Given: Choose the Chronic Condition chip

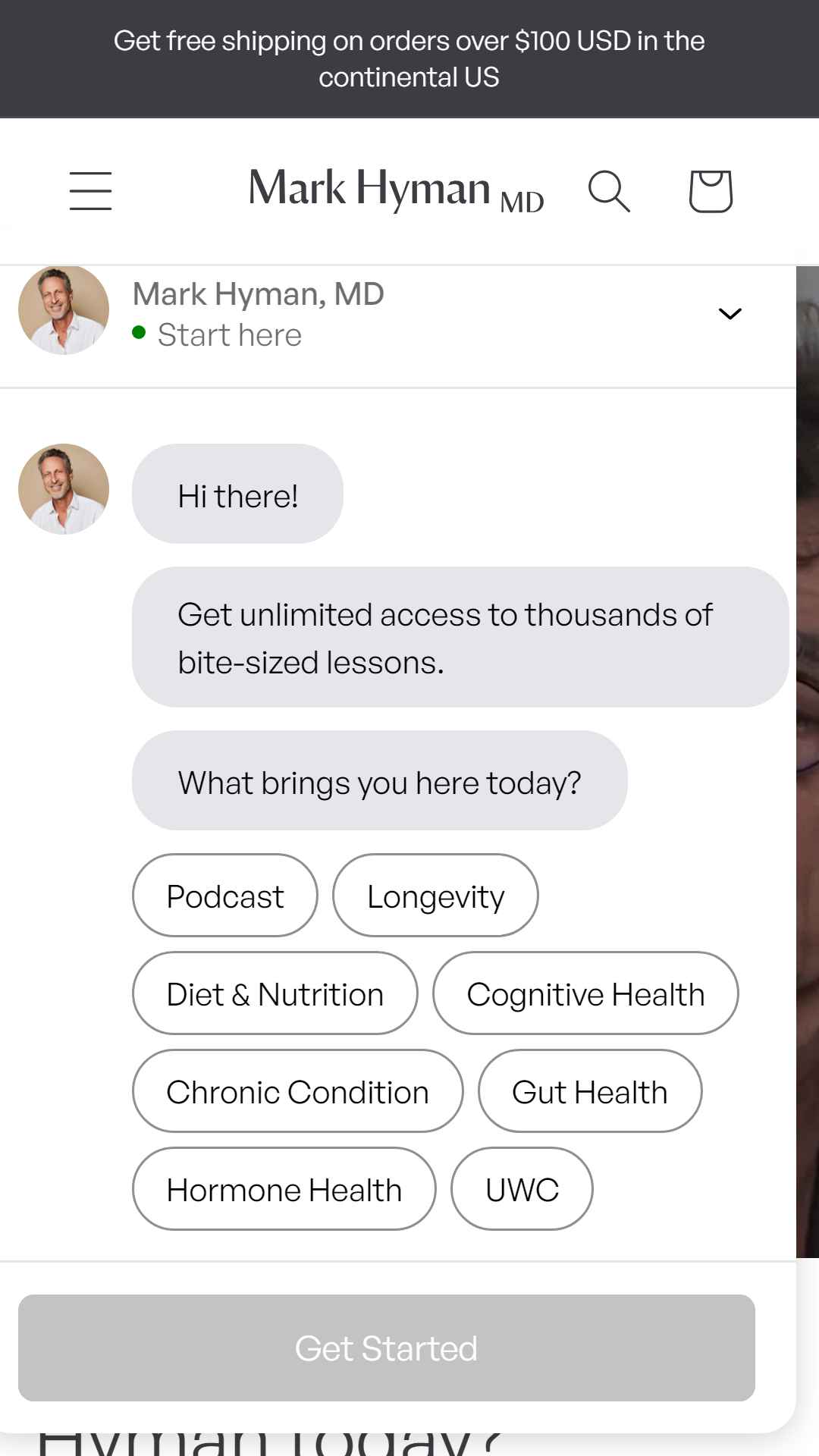Looking at the screenshot, I should (297, 1091).
